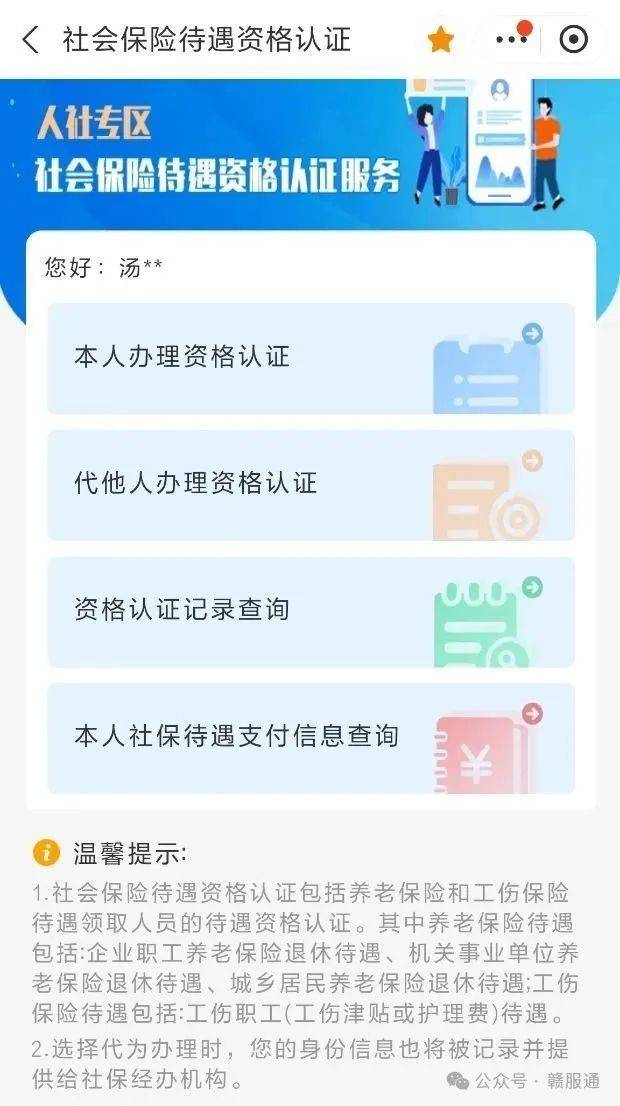Viewport: 620px width, 1106px height.
Task: Tap the orange star favorite icon
Action: point(440,40)
